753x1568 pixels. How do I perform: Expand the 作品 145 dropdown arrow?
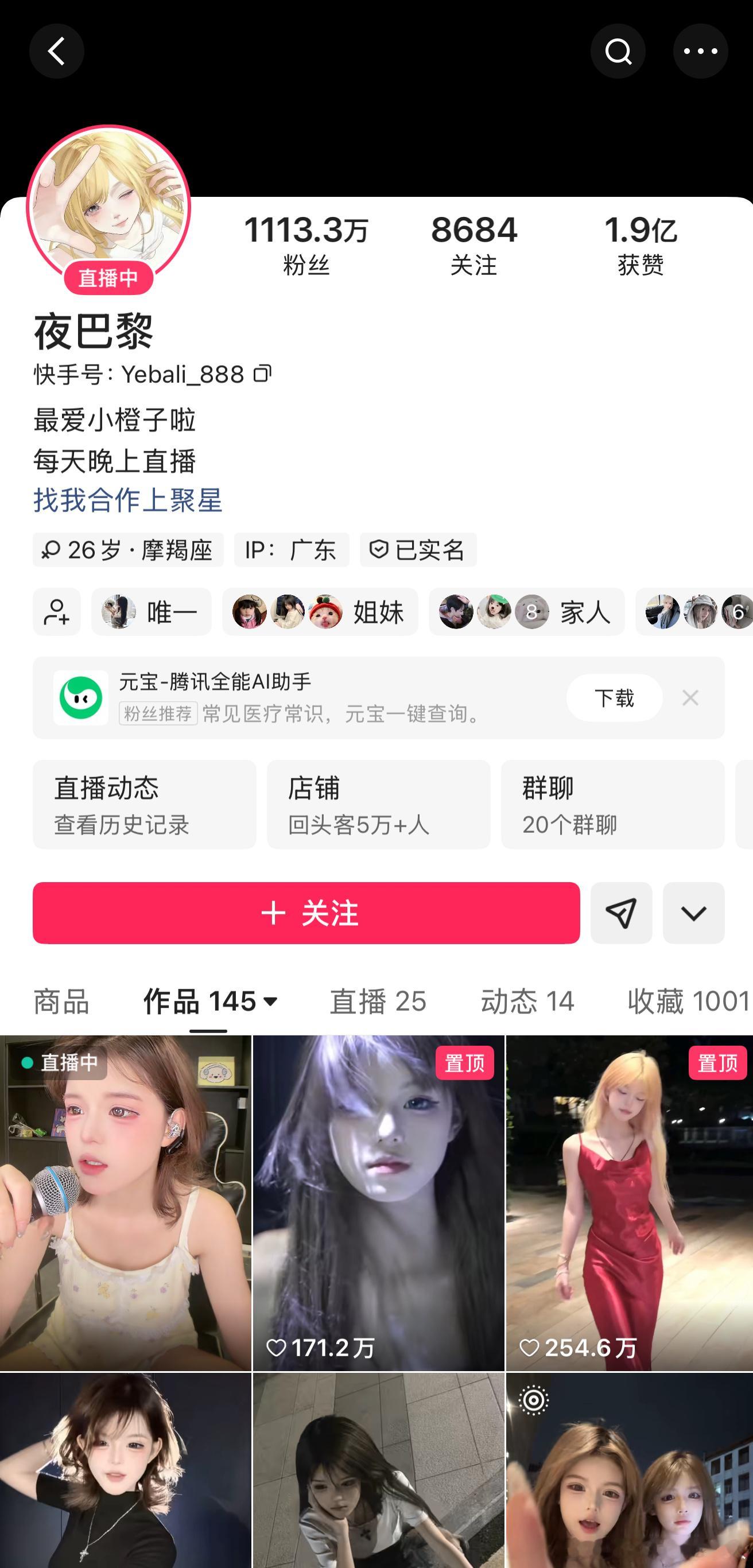click(270, 1002)
